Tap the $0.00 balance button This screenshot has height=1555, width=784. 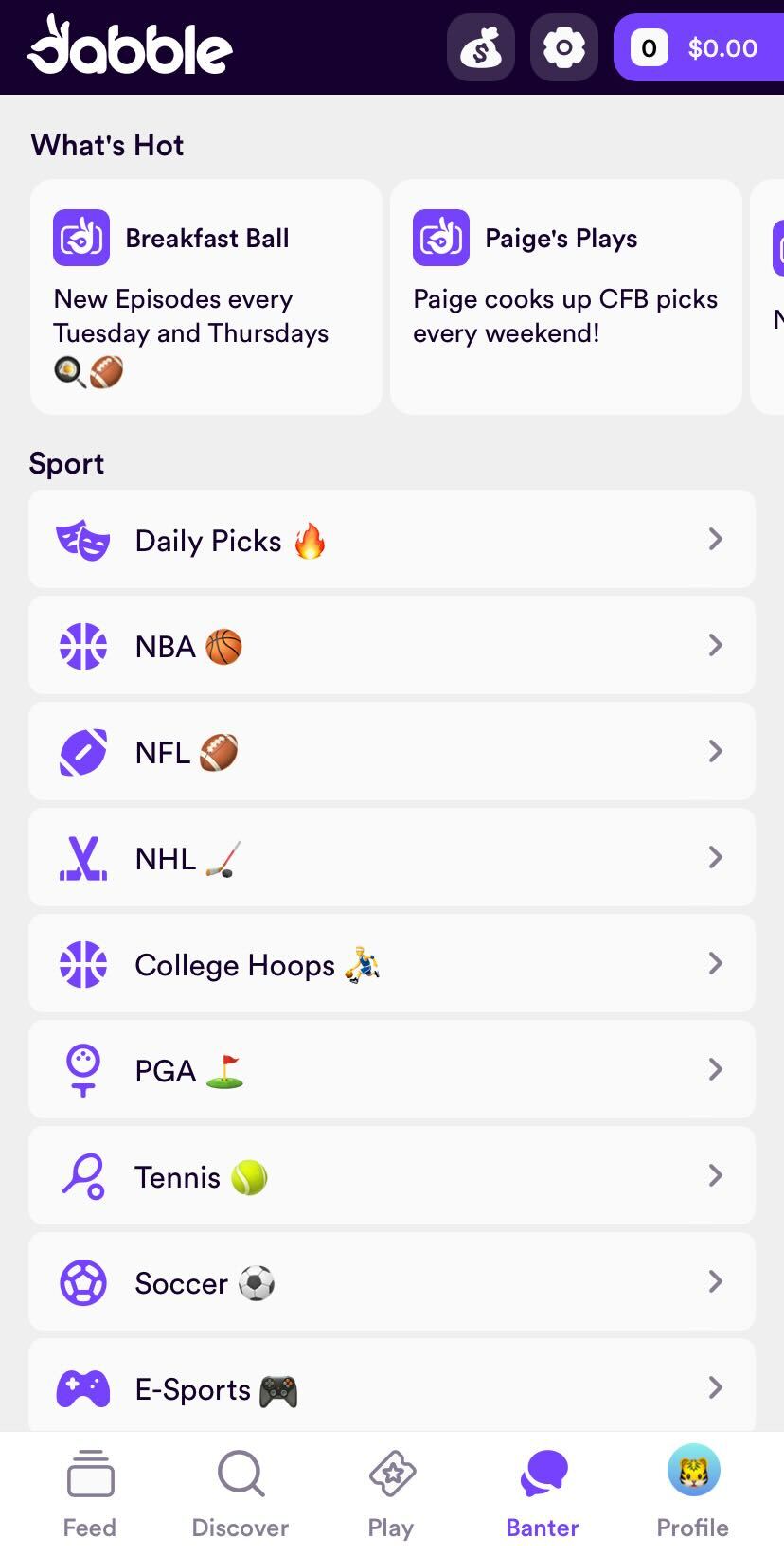pos(699,47)
